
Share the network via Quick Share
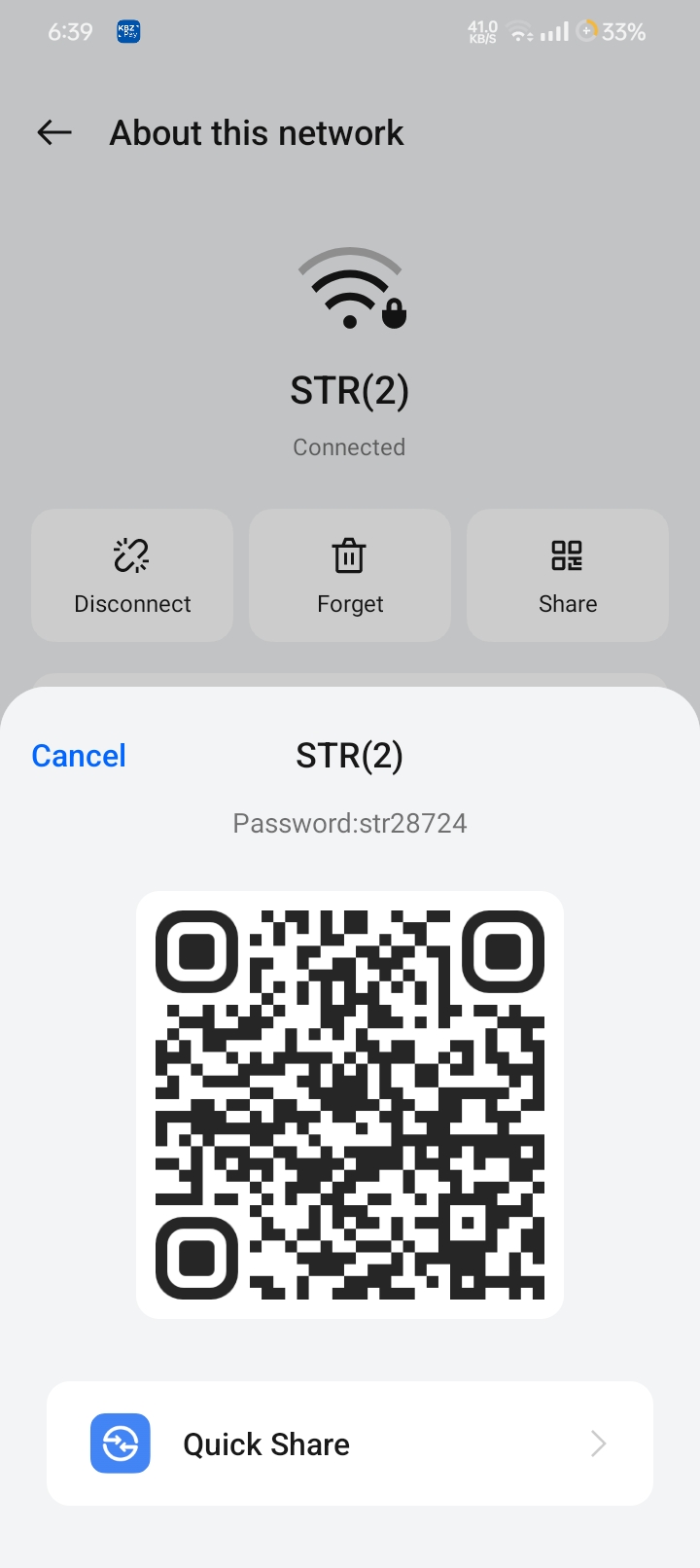point(349,1443)
